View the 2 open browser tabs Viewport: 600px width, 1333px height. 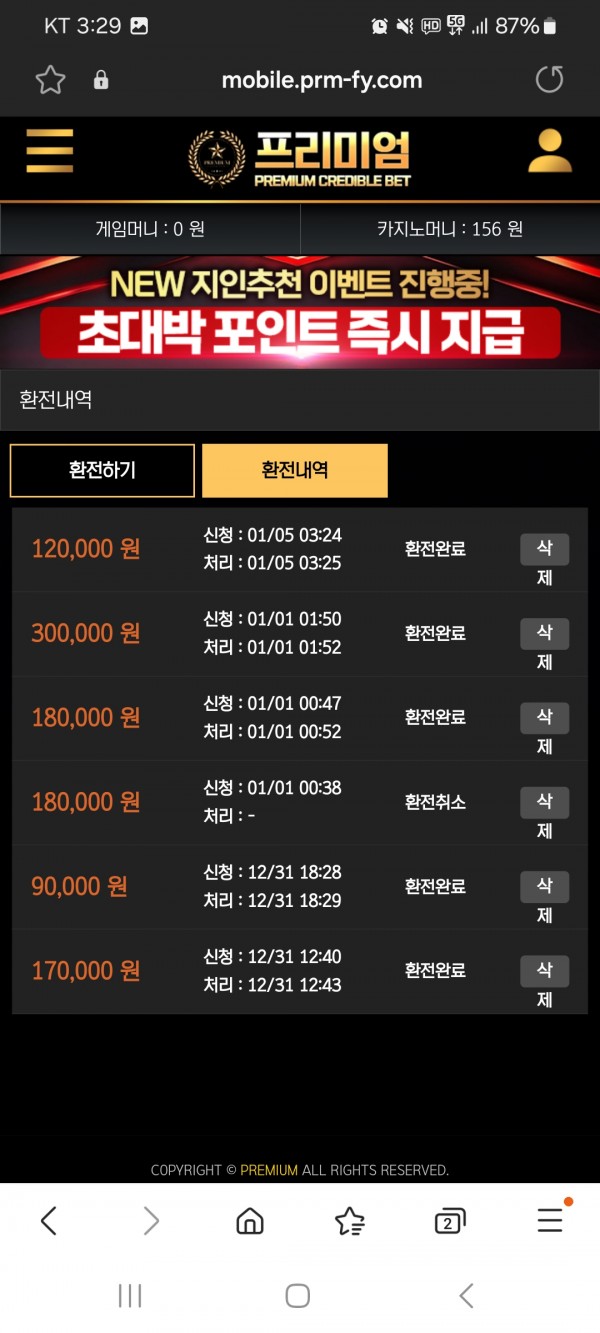(450, 1221)
